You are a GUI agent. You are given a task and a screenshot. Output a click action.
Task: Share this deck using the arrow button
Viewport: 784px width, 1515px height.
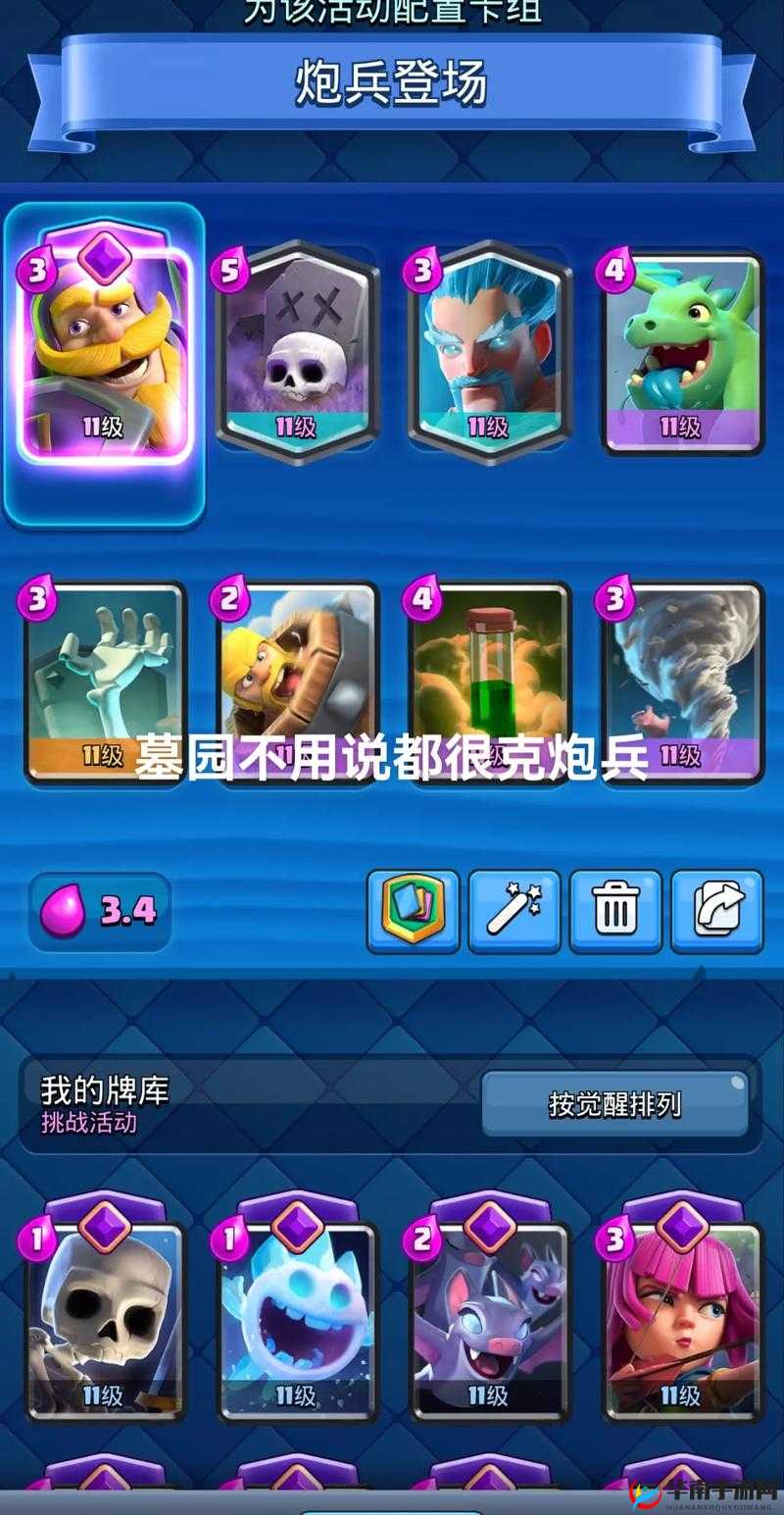[716, 911]
